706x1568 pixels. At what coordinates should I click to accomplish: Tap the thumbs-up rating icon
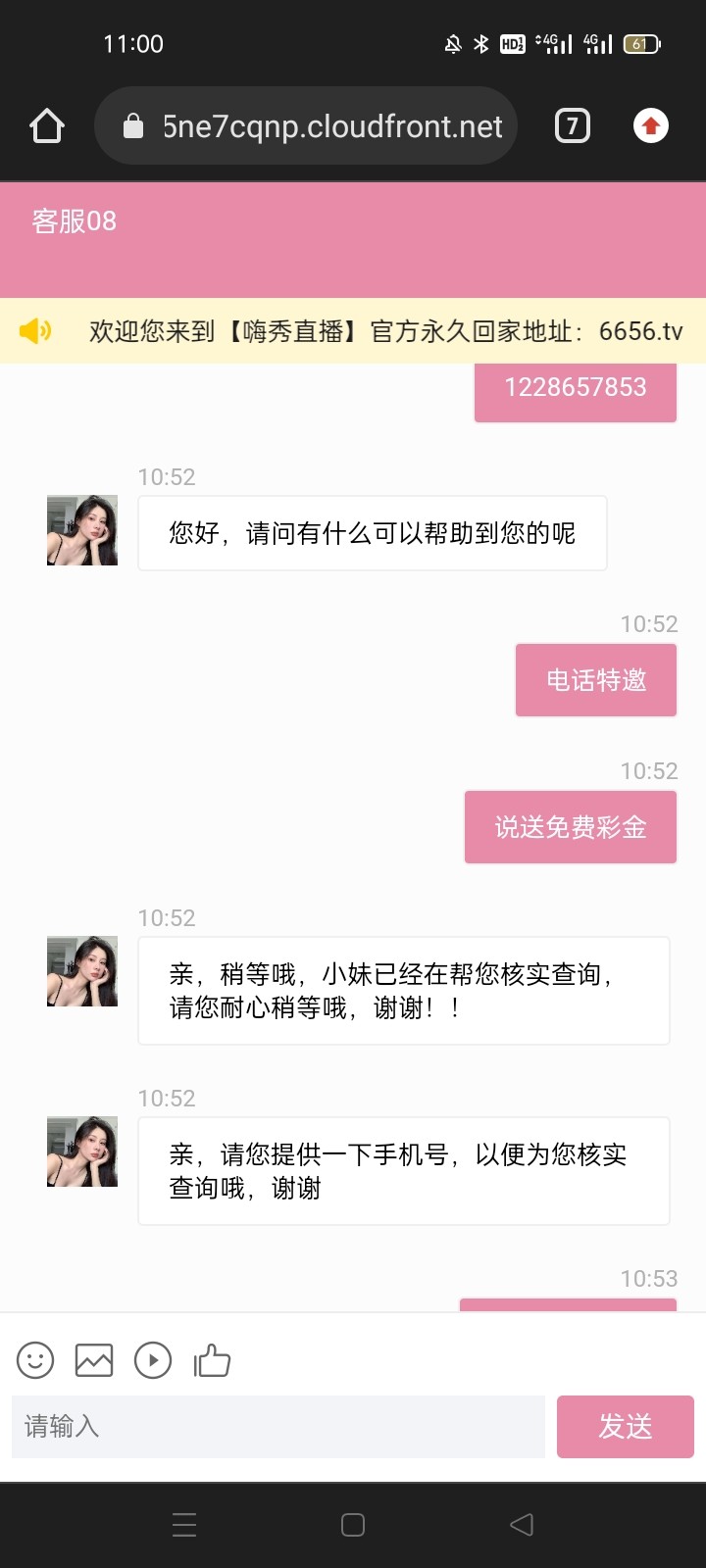click(x=212, y=1360)
